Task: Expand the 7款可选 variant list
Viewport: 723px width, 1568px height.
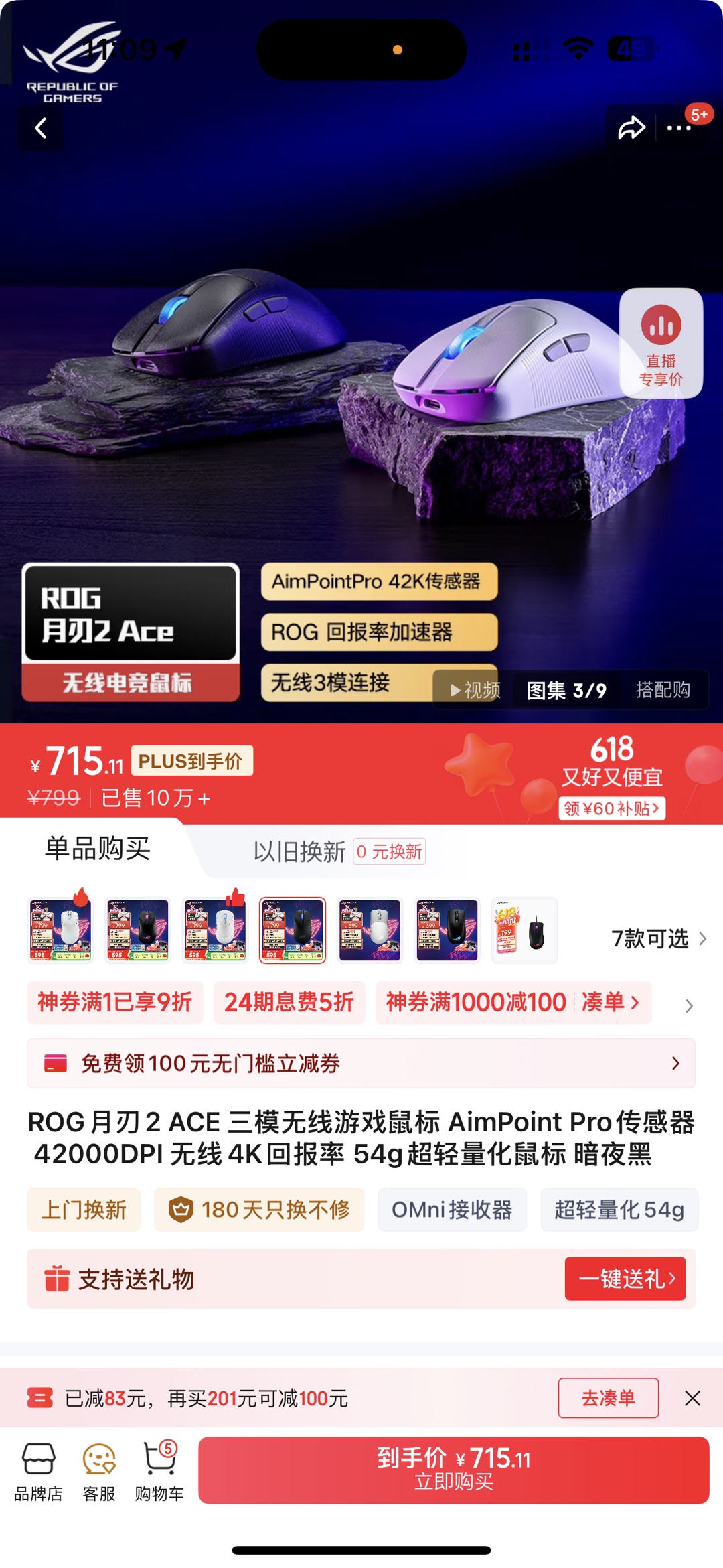Action: click(659, 938)
